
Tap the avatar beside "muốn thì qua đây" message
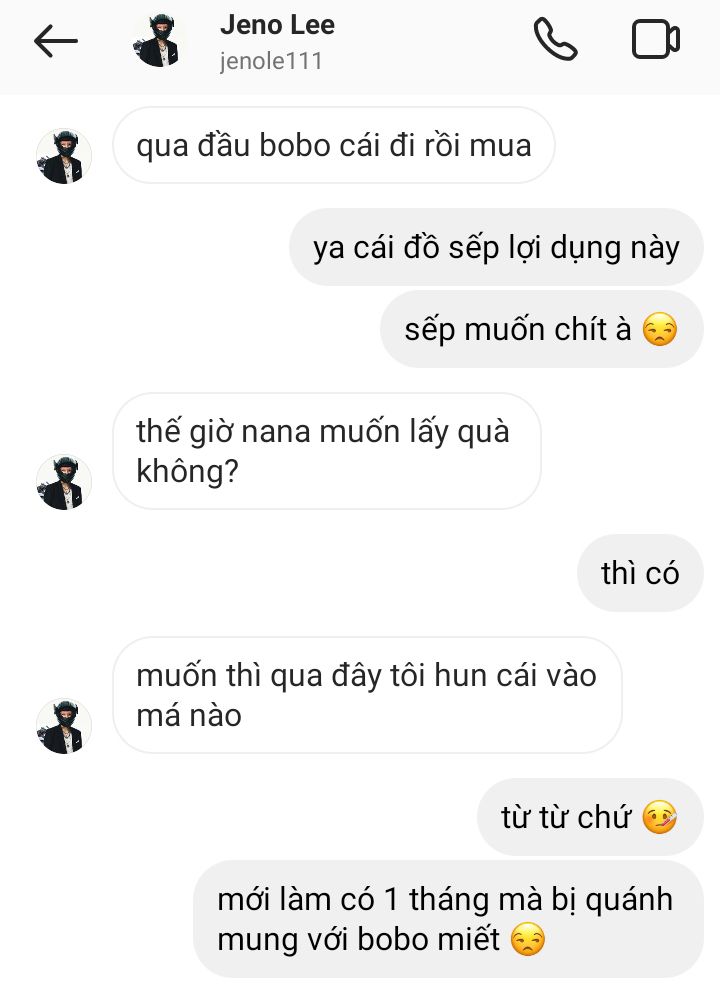64,726
